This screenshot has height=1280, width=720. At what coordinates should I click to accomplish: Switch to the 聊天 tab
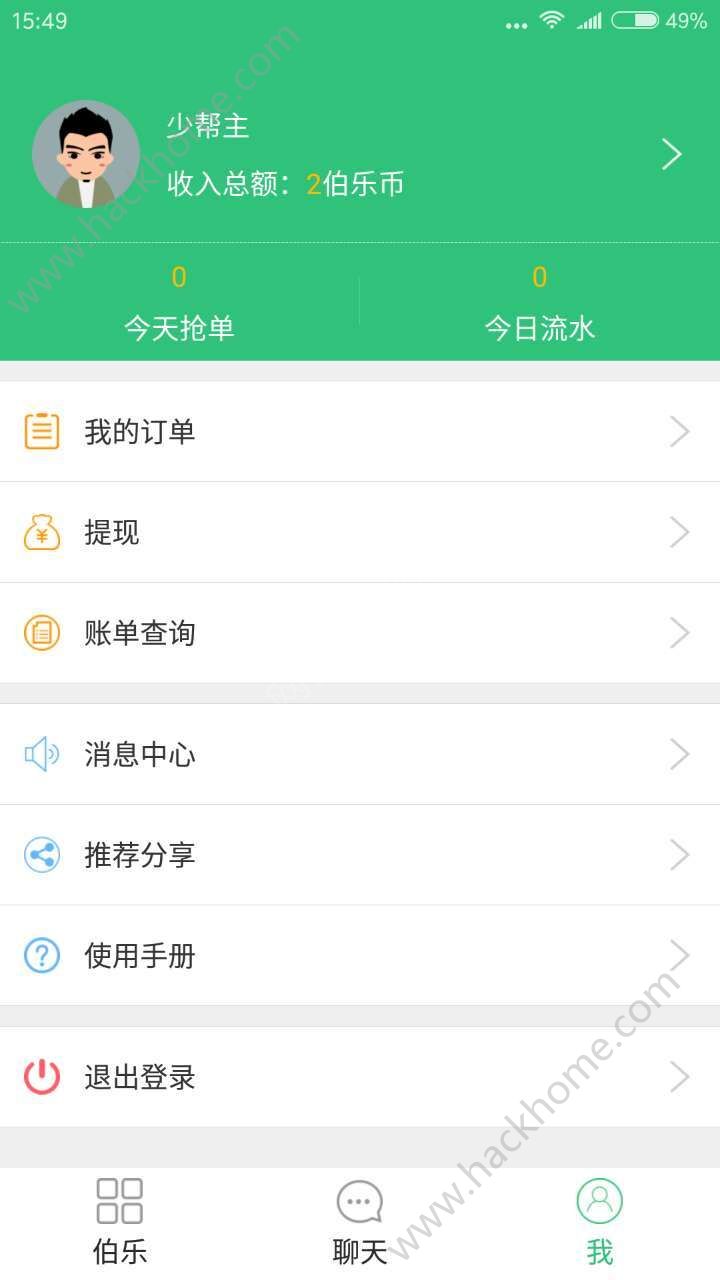pos(358,1218)
